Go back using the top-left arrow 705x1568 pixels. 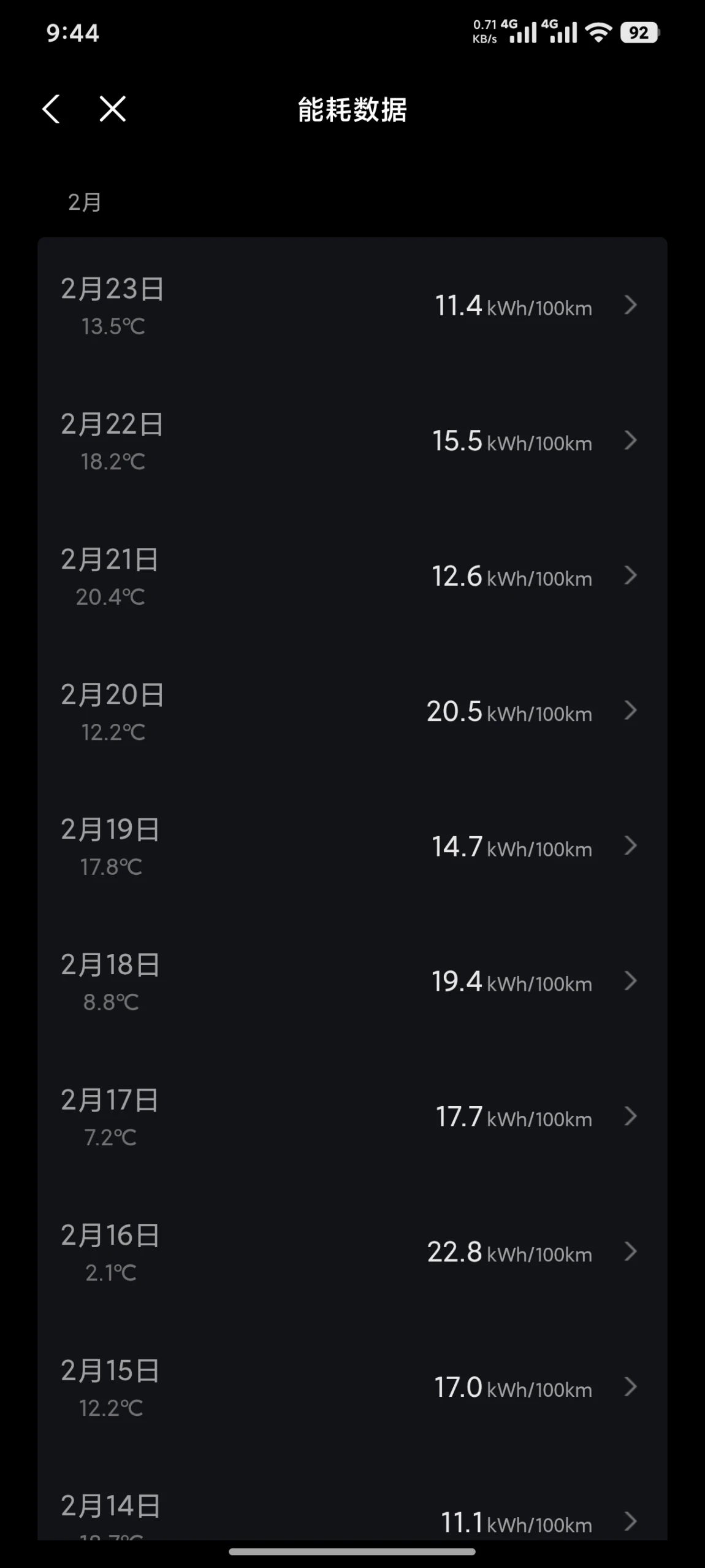click(x=51, y=109)
